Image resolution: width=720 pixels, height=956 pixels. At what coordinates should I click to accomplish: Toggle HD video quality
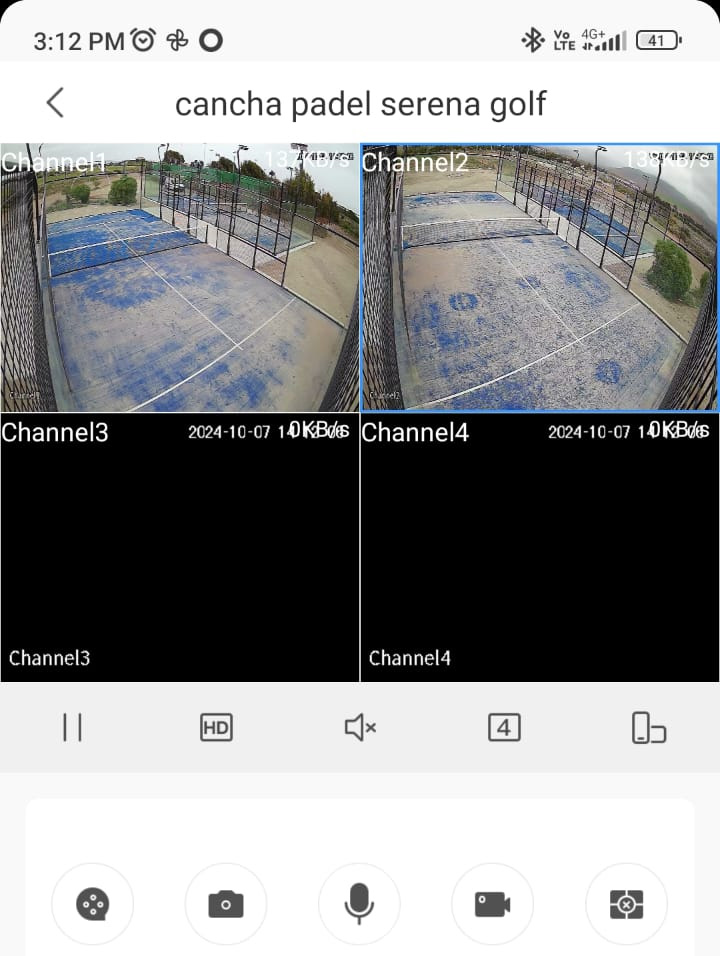click(216, 727)
